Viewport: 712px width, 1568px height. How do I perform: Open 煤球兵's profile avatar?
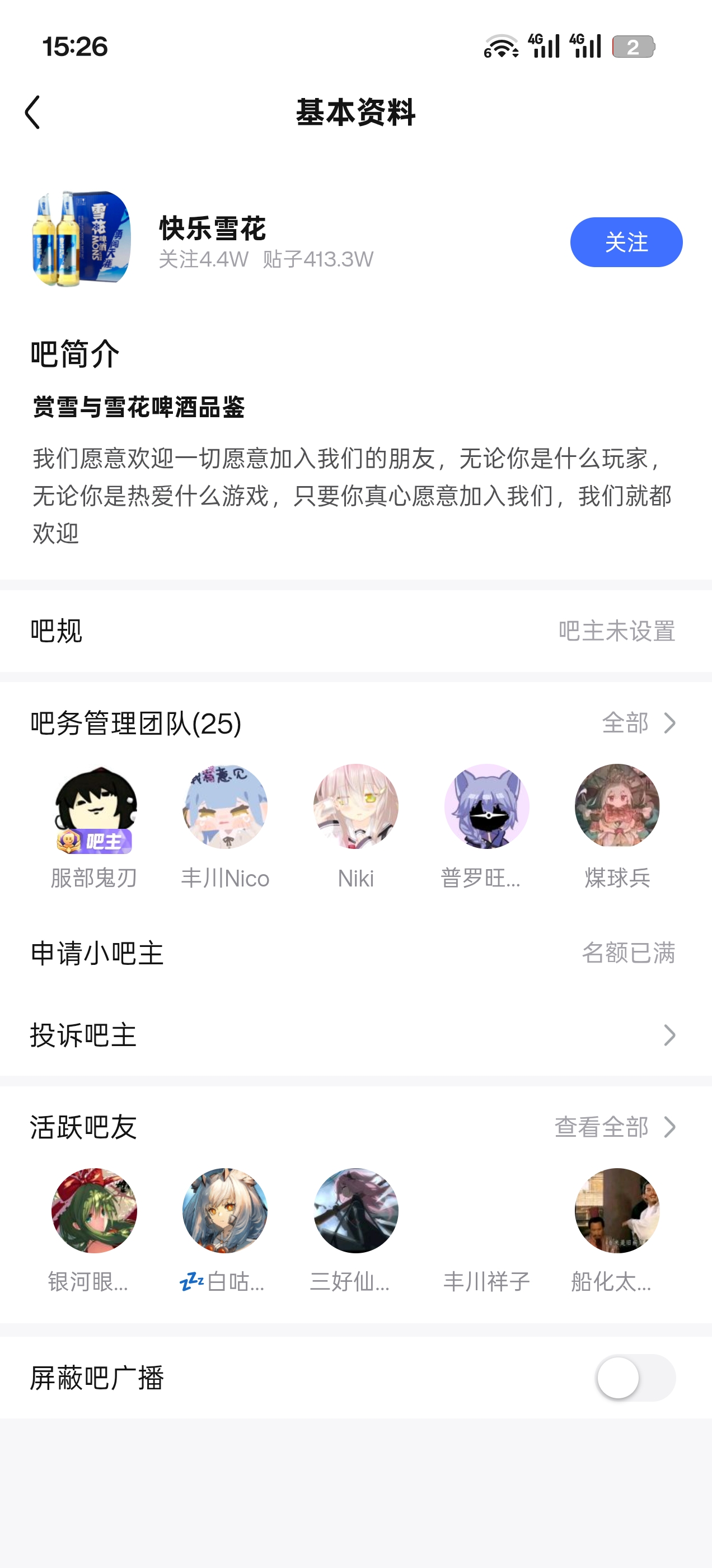617,806
